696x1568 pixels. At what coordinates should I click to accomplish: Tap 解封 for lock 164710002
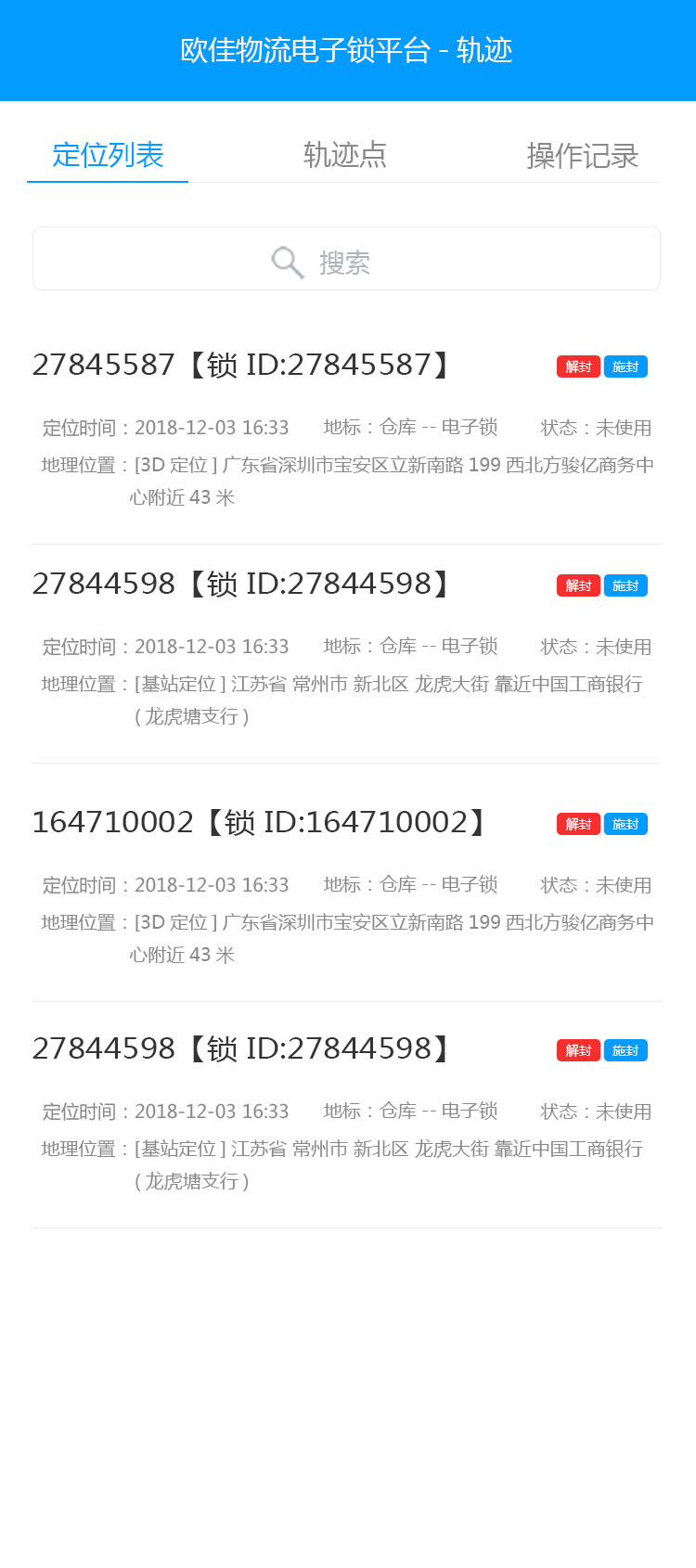[578, 824]
